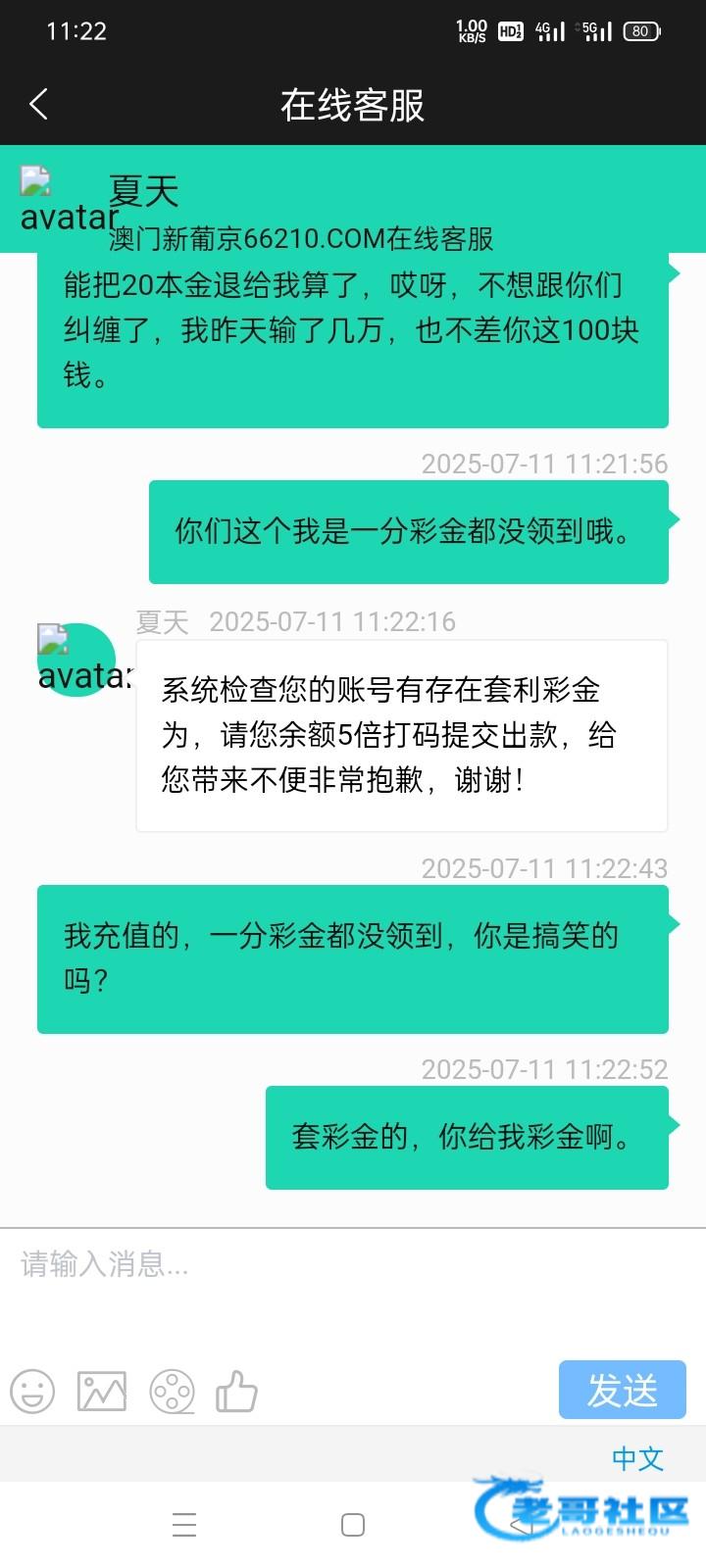The image size is (706, 1568).
Task: Open the system recent apps menu
Action: pos(184,1525)
